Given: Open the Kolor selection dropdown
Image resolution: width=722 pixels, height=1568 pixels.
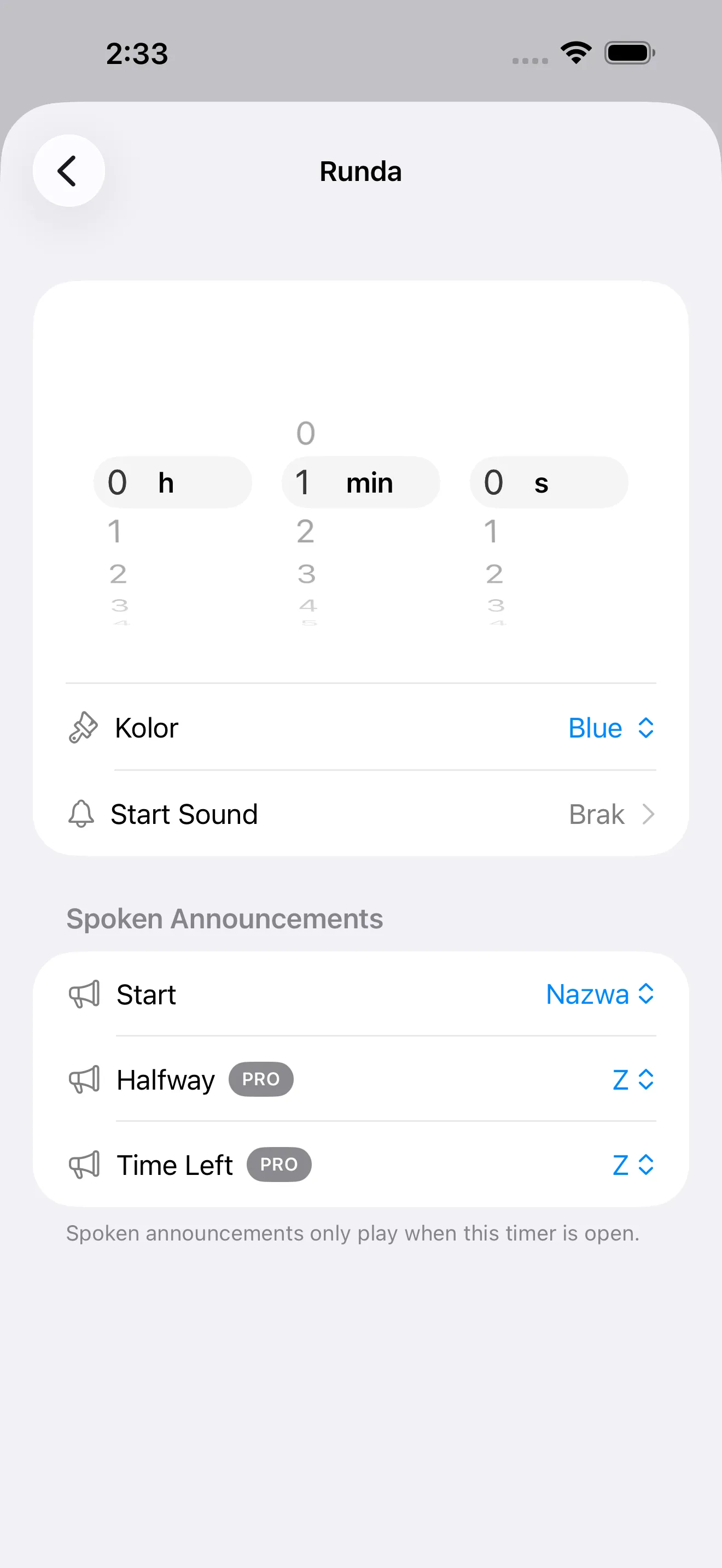Looking at the screenshot, I should pyautogui.click(x=610, y=727).
